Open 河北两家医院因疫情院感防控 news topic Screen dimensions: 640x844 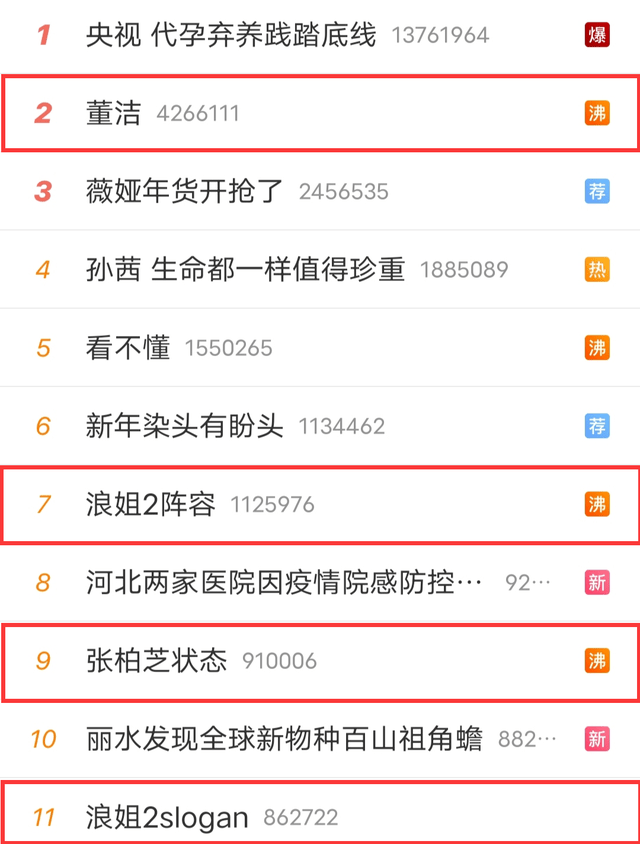pyautogui.click(x=285, y=582)
